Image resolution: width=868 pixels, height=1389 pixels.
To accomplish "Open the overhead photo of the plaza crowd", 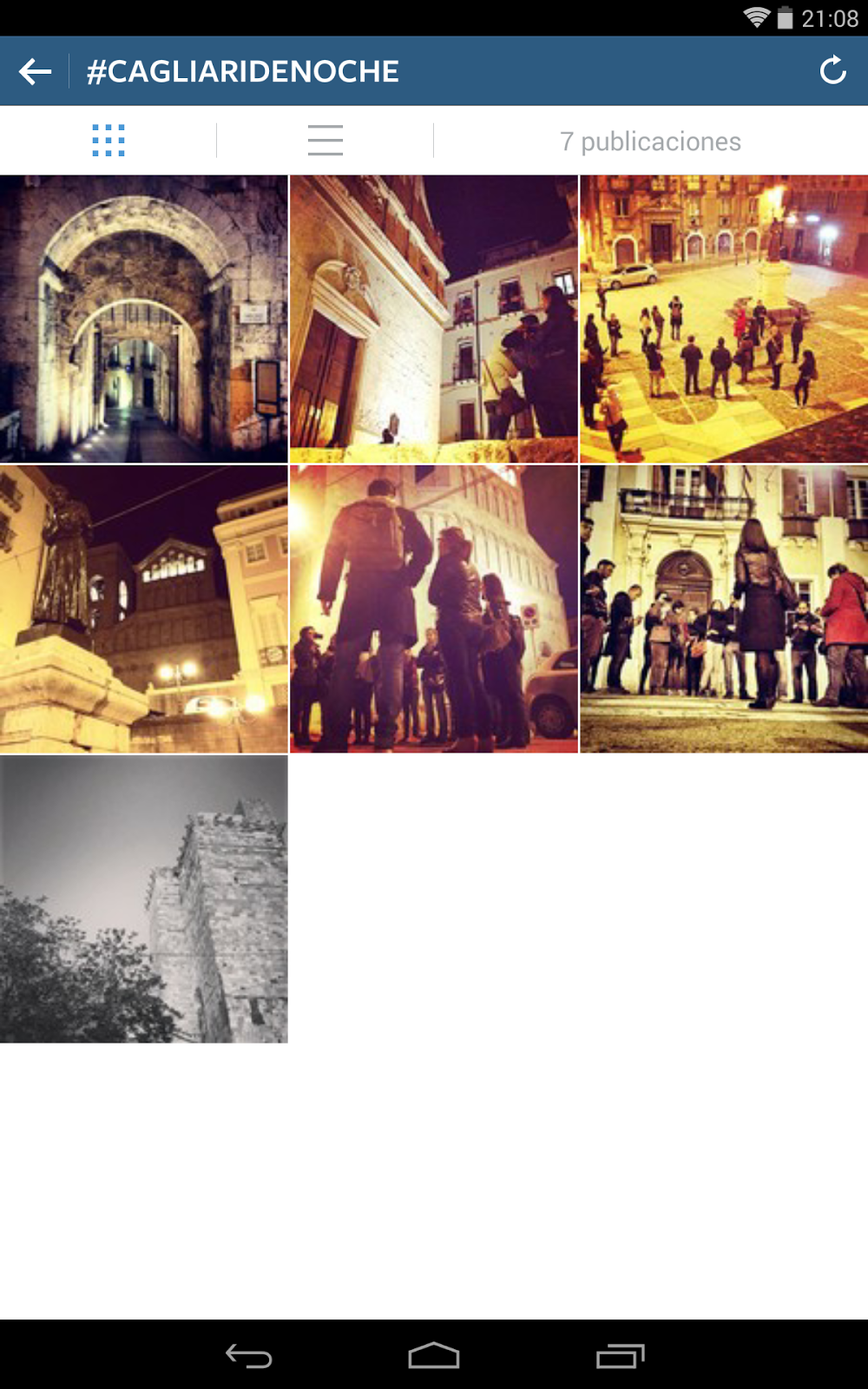I will [723, 319].
